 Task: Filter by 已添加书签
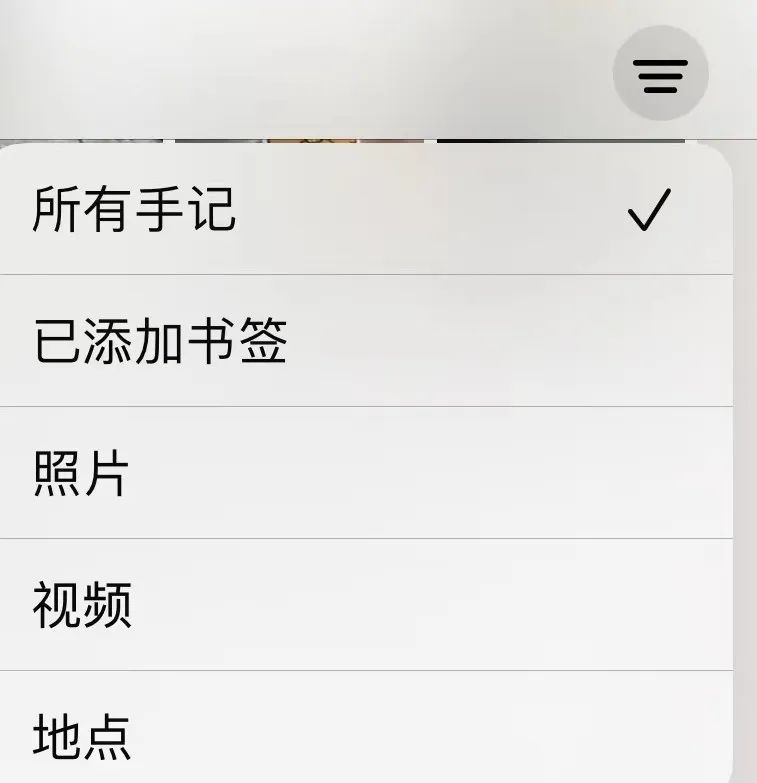[x=366, y=342]
